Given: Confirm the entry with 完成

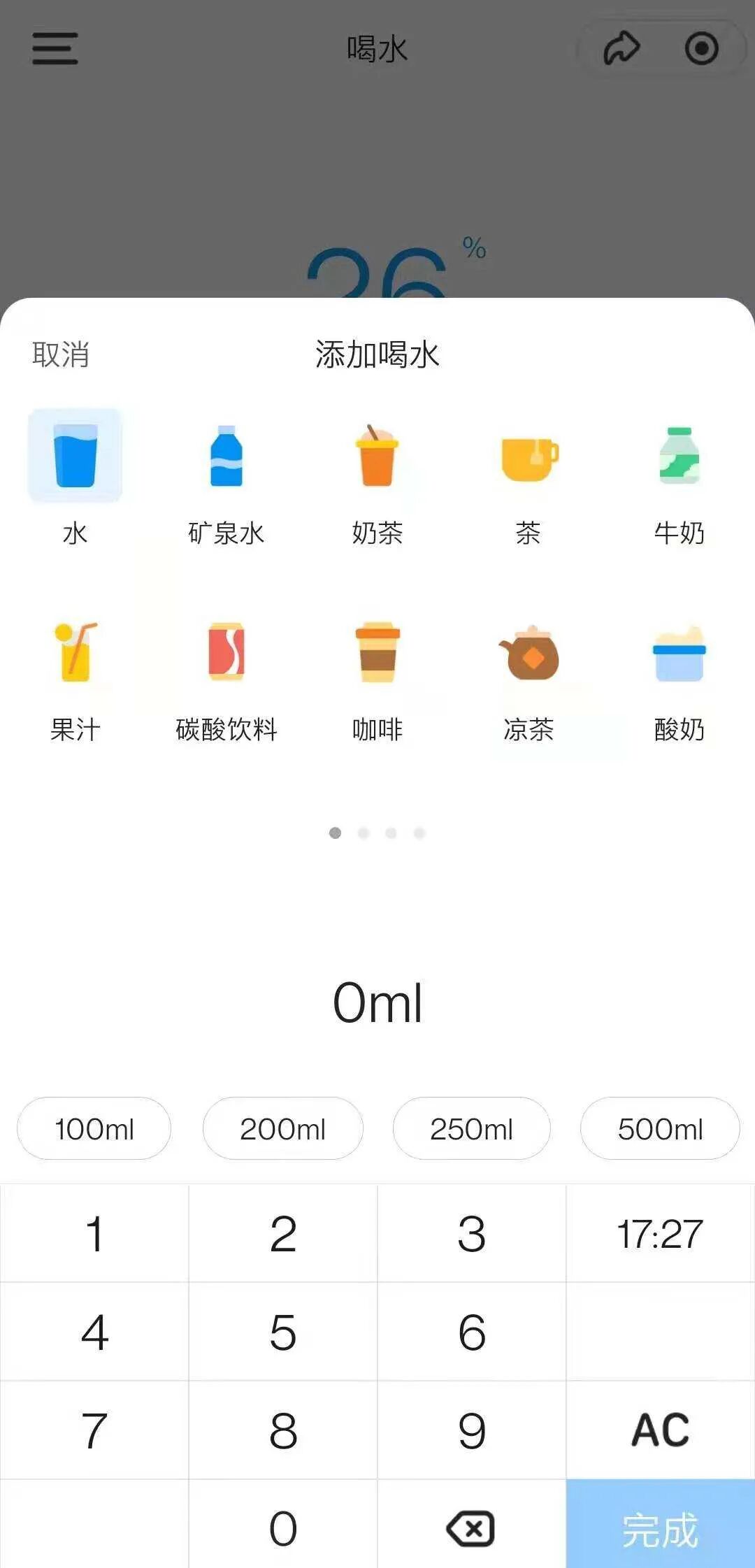Looking at the screenshot, I should point(660,1528).
